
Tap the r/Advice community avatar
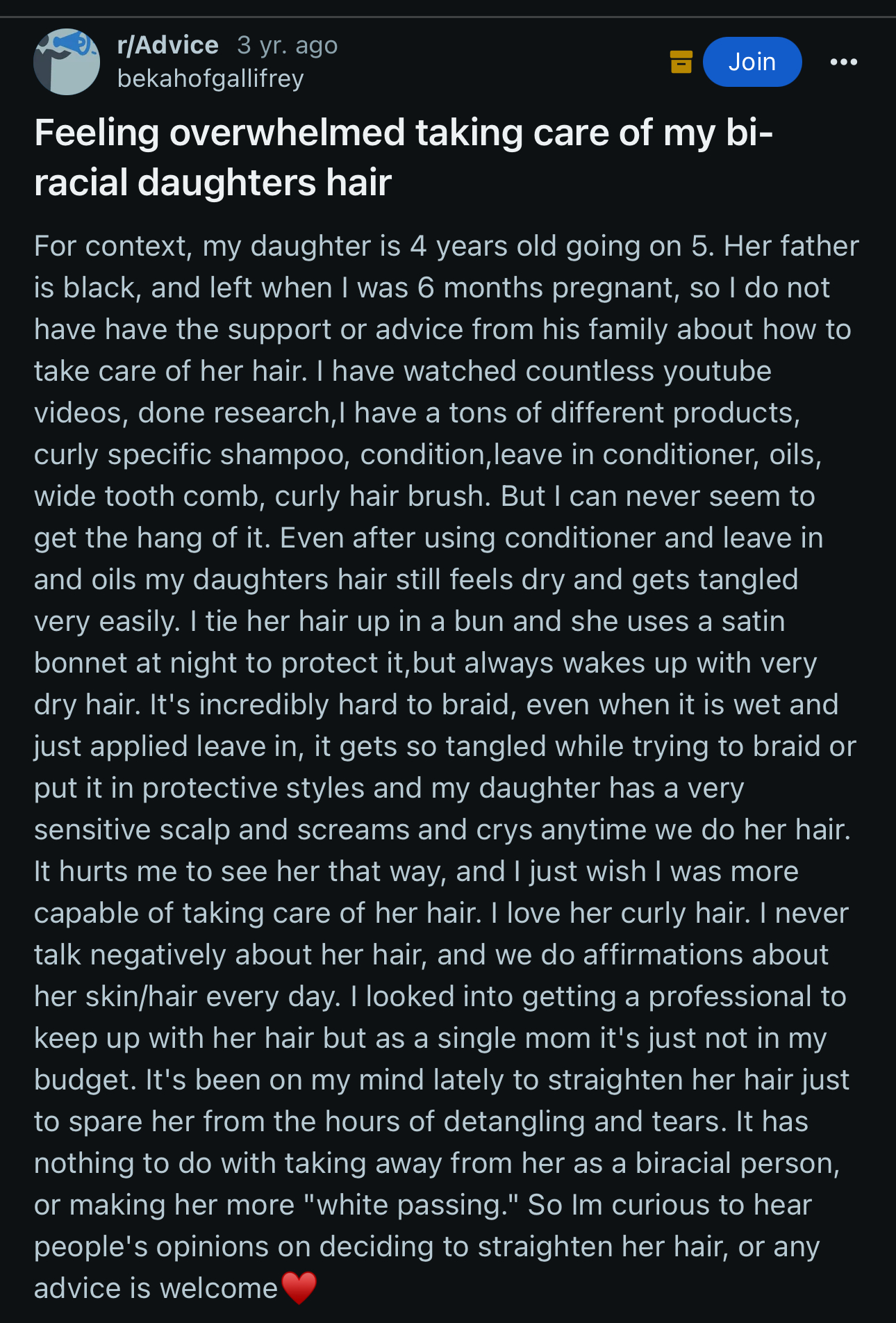pos(67,62)
